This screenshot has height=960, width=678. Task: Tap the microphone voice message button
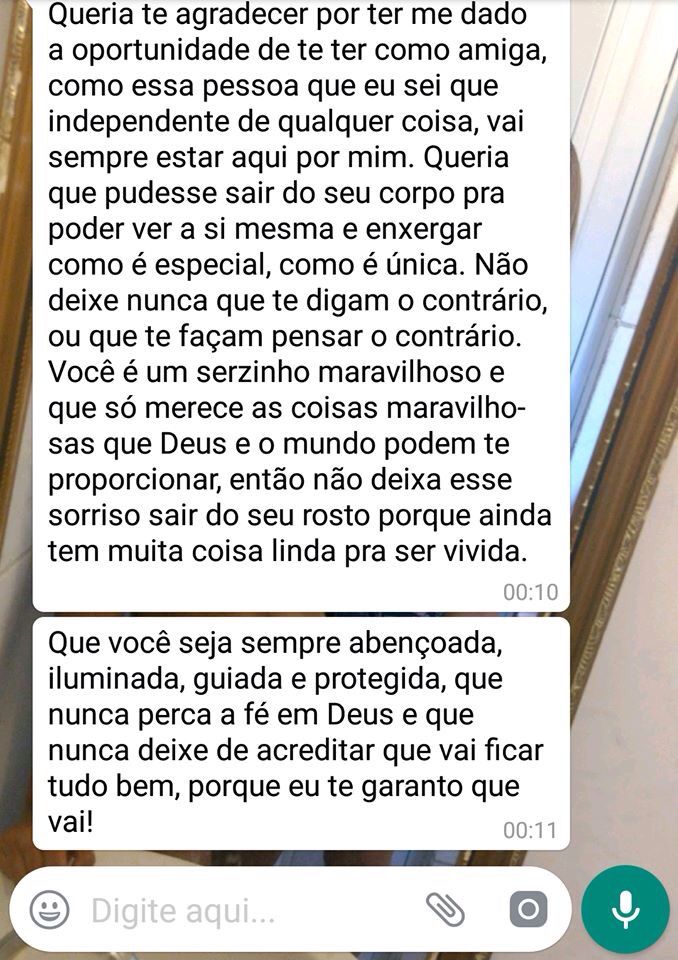point(625,909)
